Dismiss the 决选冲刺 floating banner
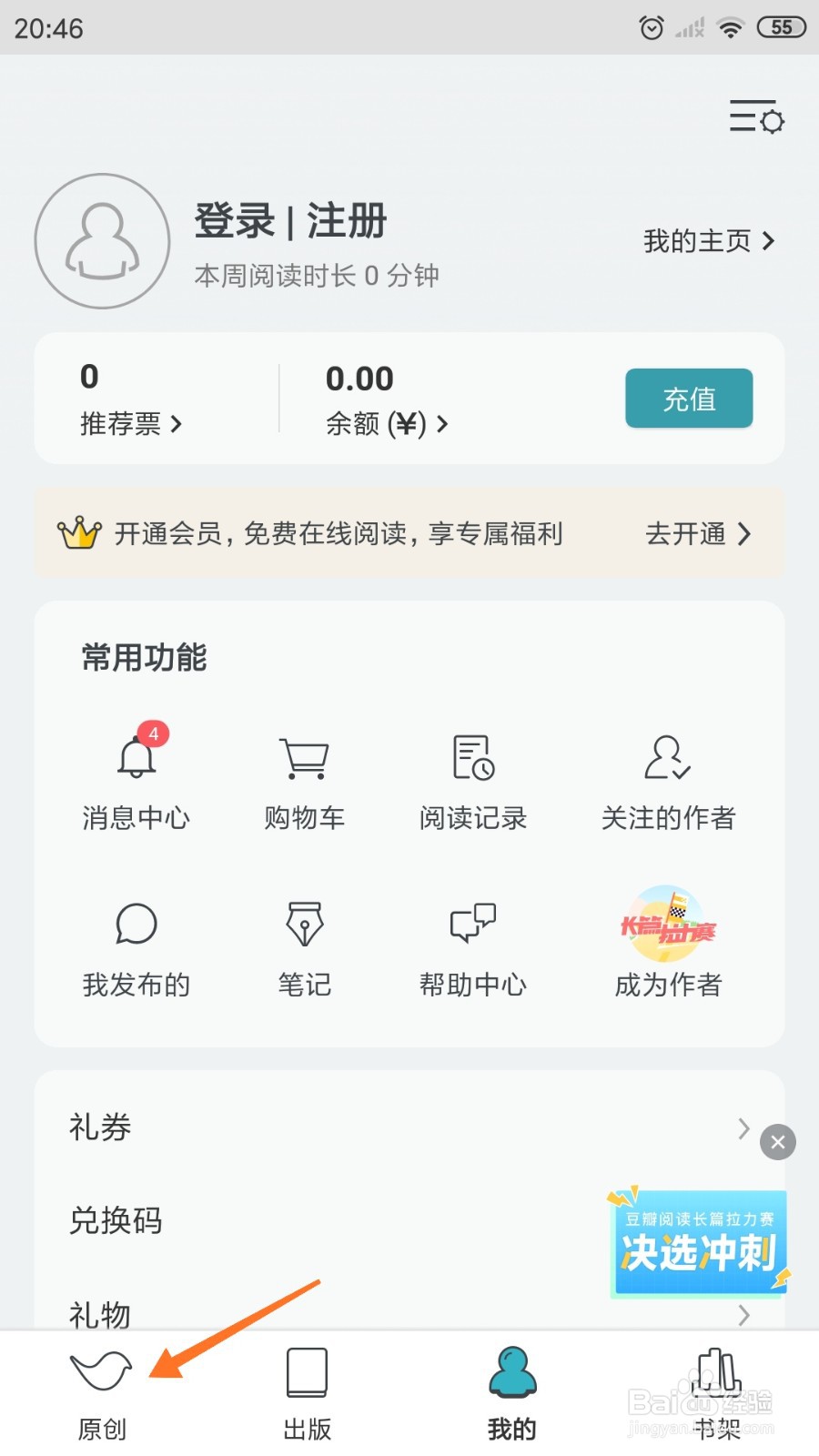This screenshot has height=1456, width=819. point(778,1142)
